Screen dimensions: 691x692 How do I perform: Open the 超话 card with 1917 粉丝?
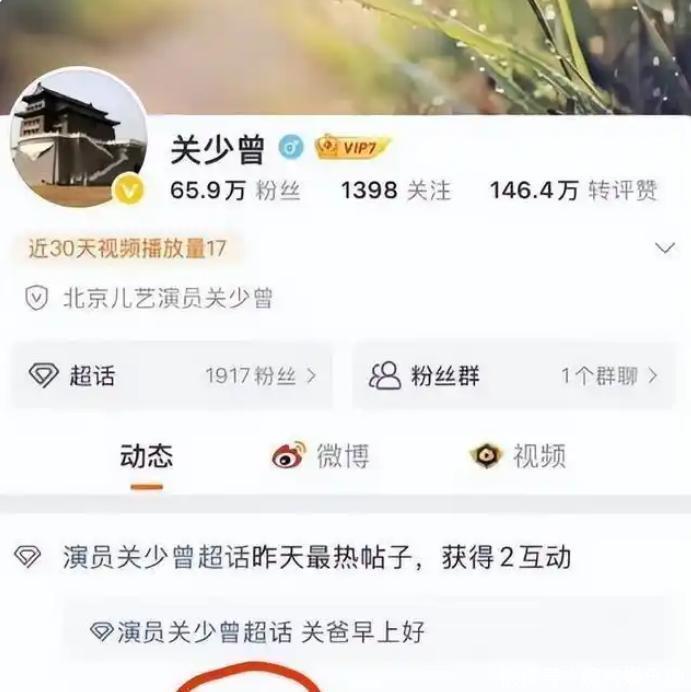tap(172, 376)
